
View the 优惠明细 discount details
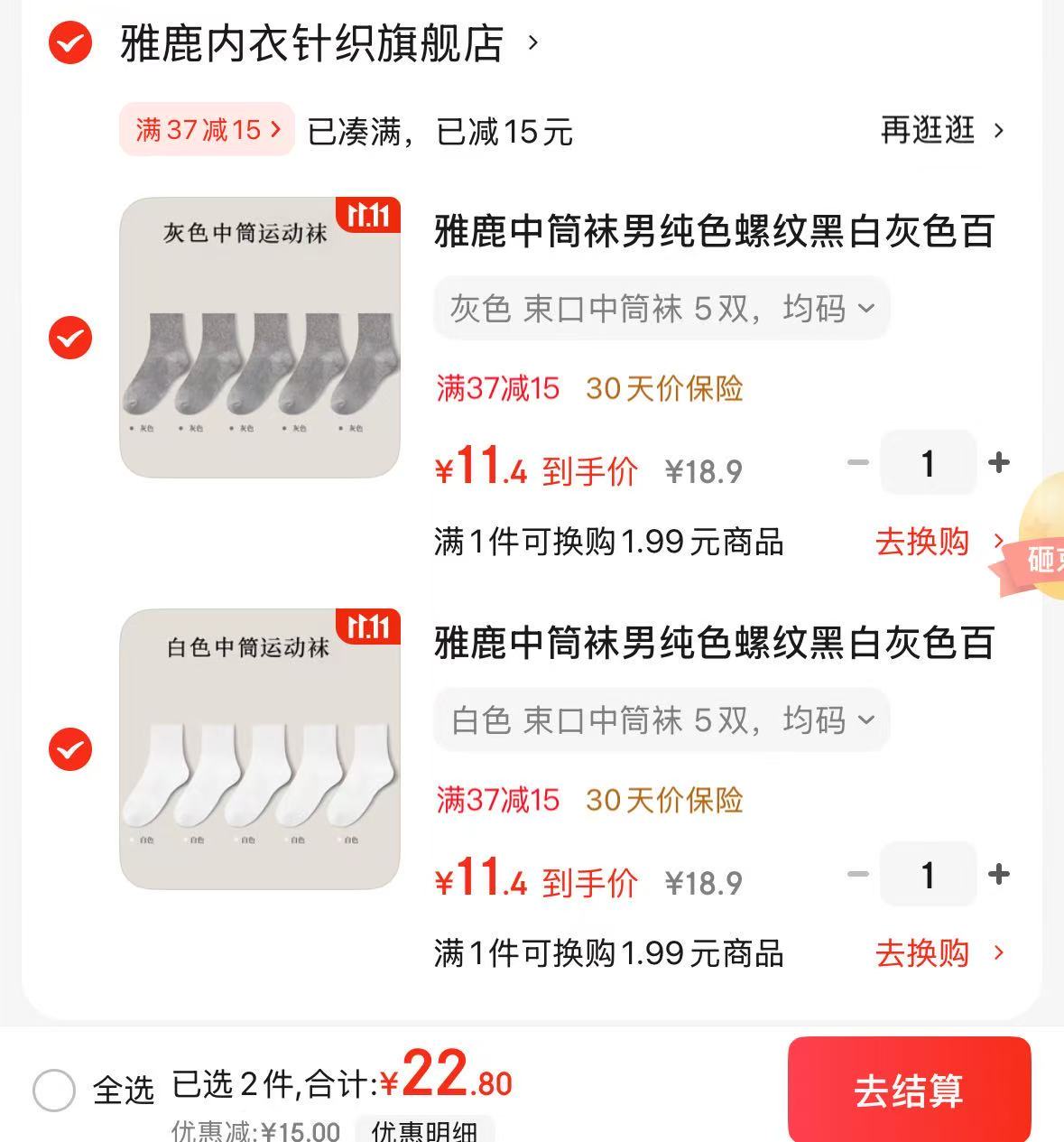coord(424,1130)
